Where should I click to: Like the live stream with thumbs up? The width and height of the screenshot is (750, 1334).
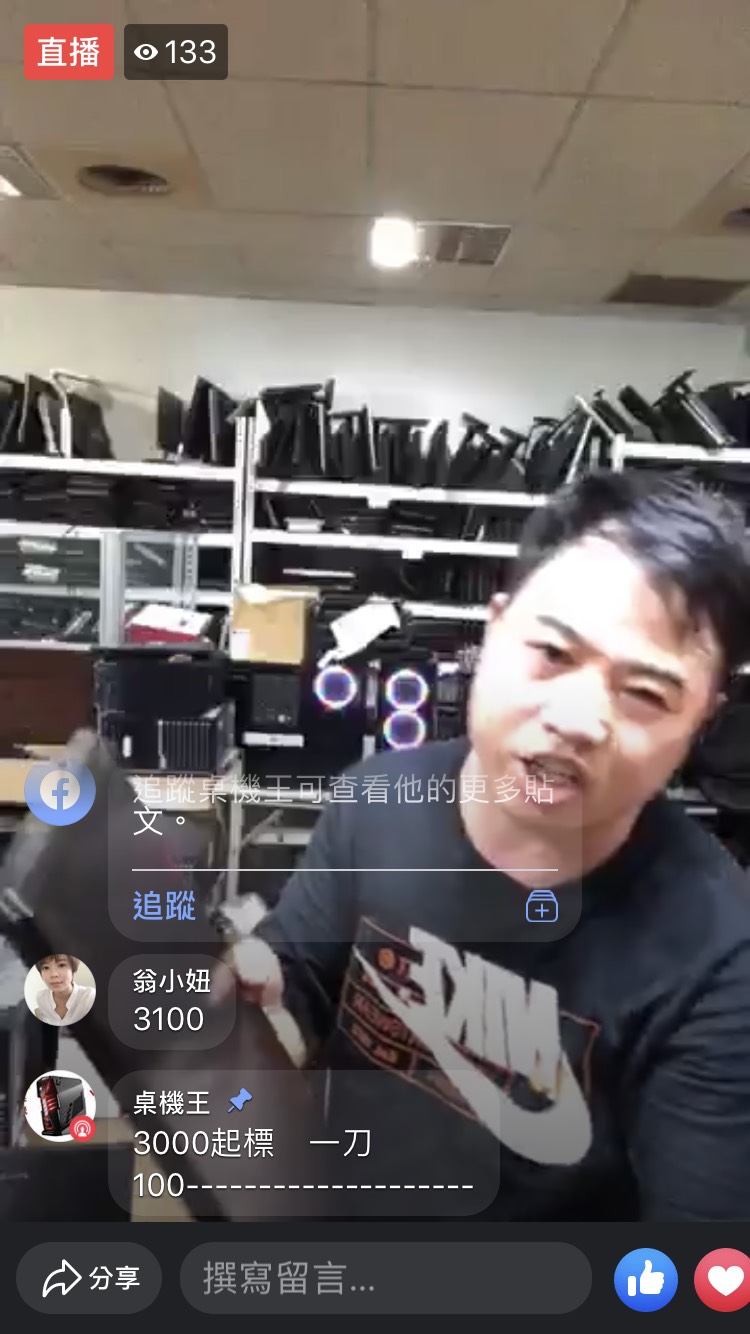645,1280
